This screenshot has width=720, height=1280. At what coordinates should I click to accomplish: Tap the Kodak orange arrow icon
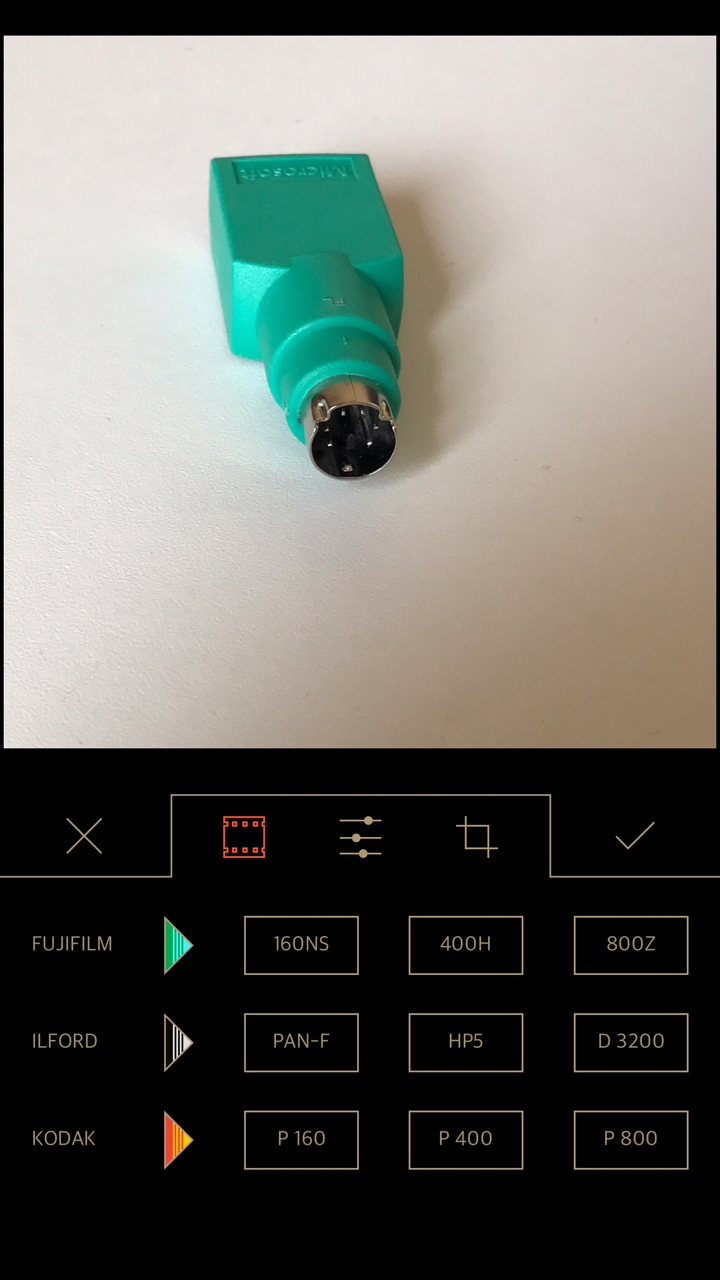(x=178, y=1139)
